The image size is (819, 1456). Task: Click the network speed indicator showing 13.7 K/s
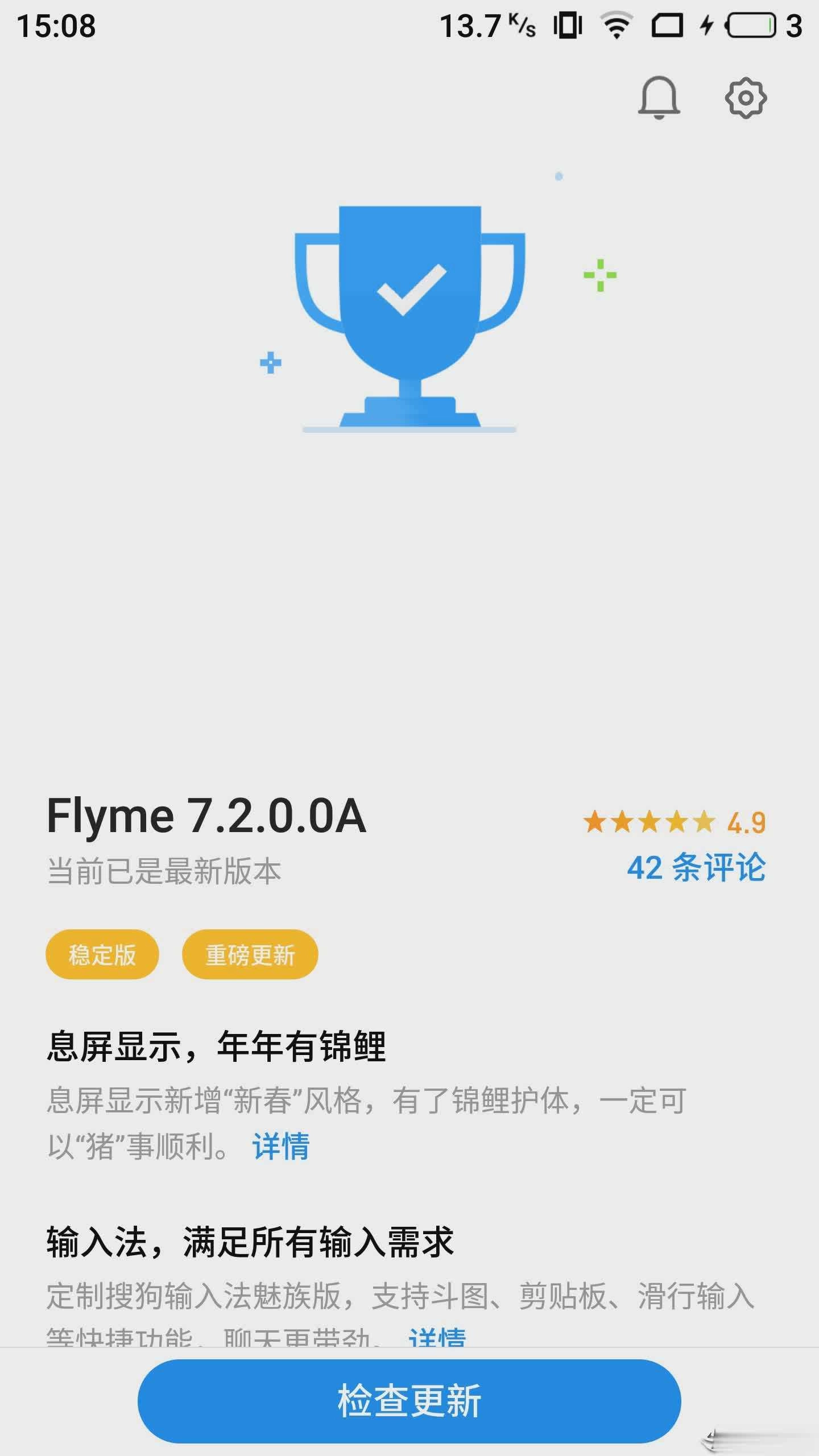(486, 24)
